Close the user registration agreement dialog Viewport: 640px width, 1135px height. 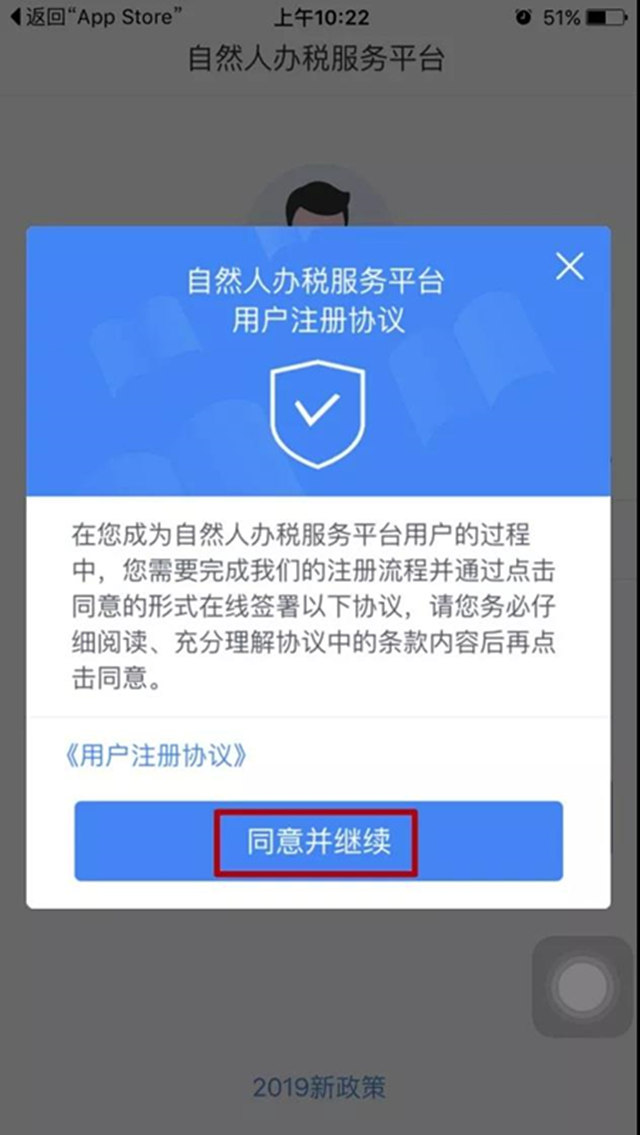point(569,266)
